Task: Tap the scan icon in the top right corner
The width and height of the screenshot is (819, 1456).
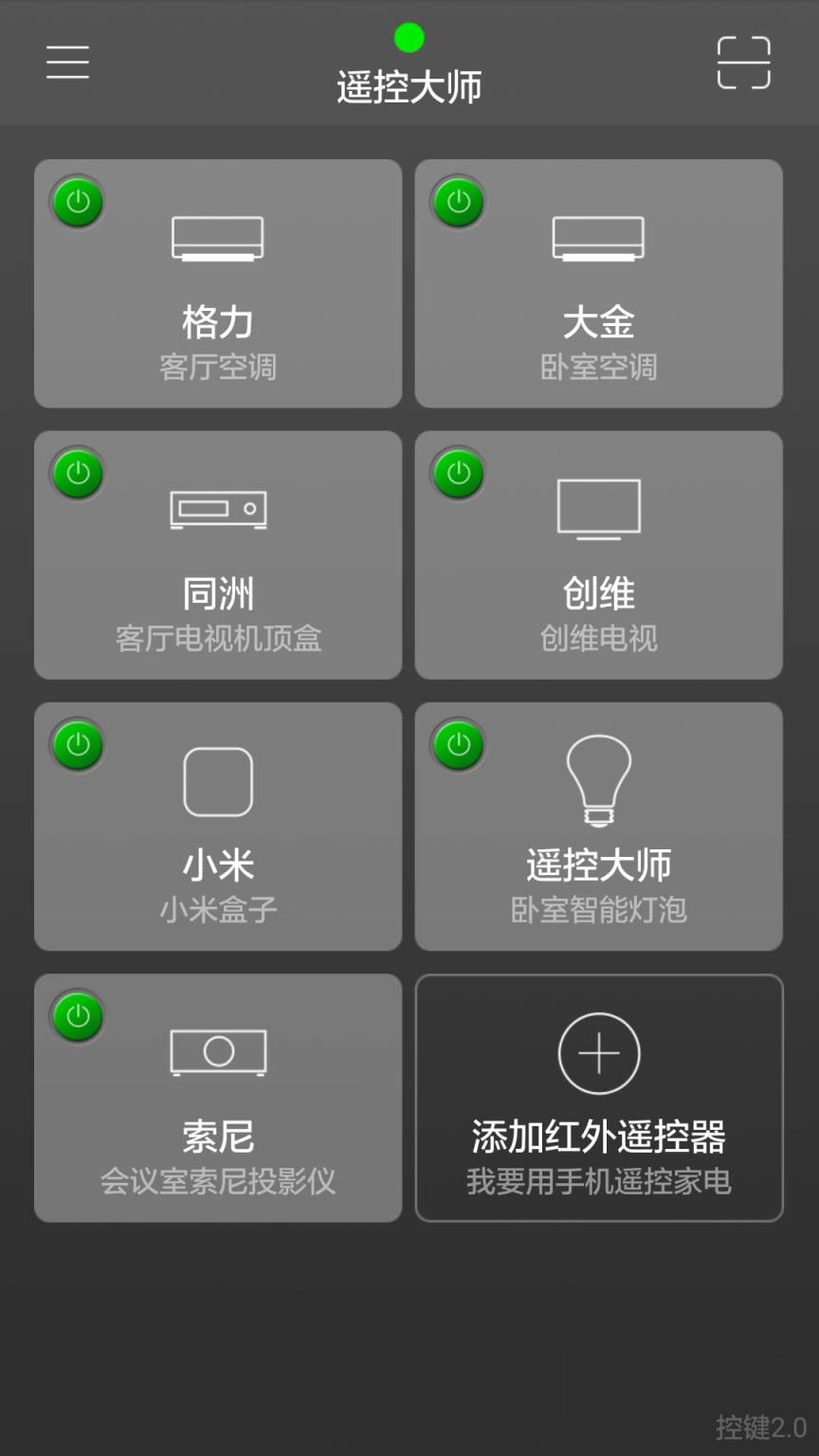Action: click(x=744, y=61)
